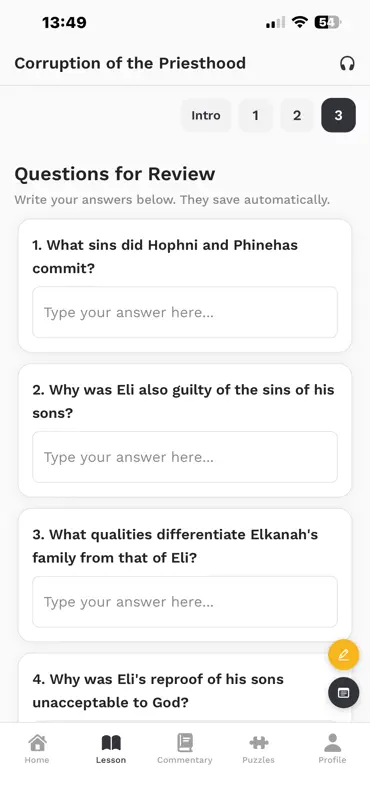Answer the Hophni and Phinehas sins question
The height and width of the screenshot is (800, 370).
tap(185, 312)
